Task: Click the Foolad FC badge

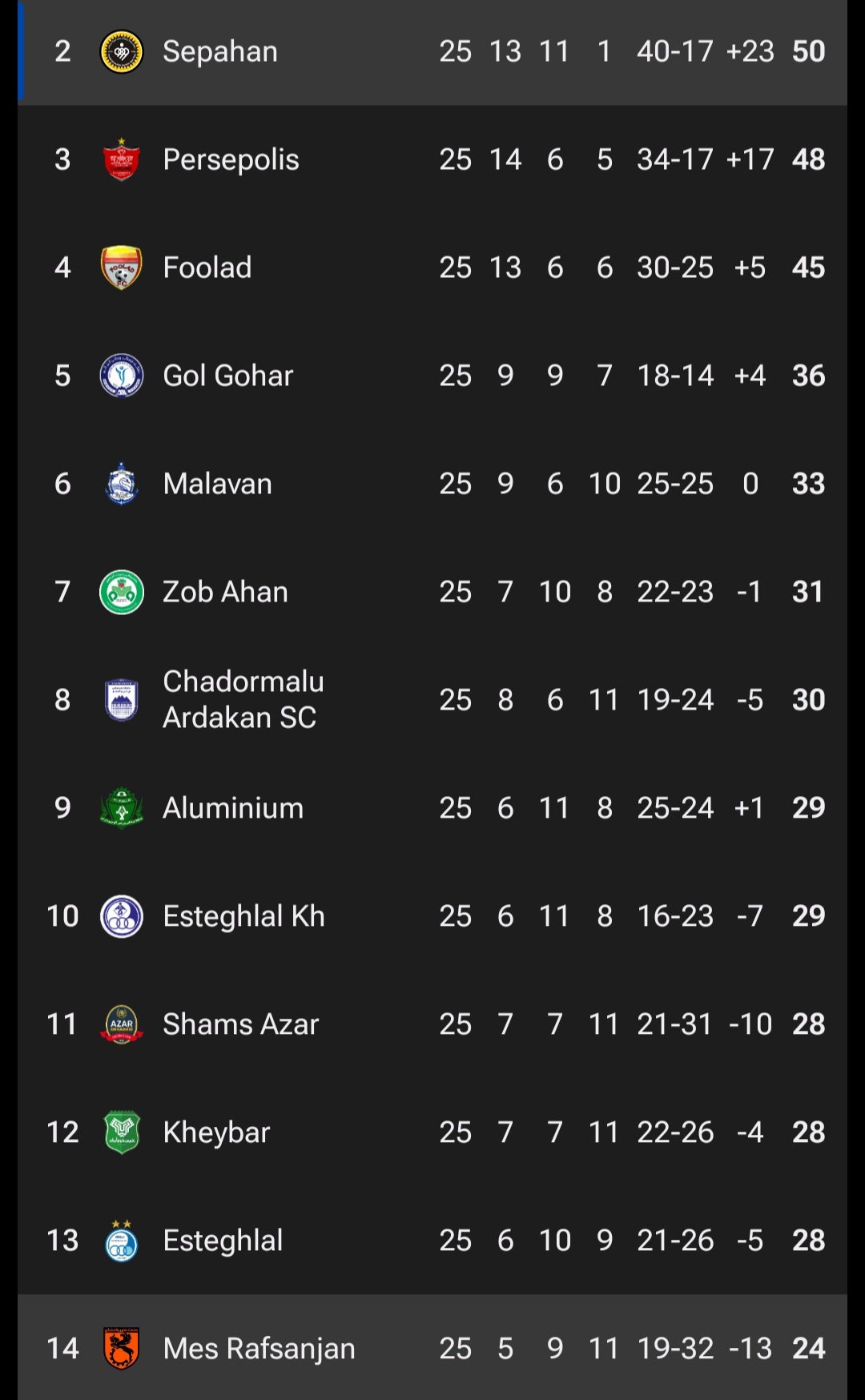Action: [122, 267]
